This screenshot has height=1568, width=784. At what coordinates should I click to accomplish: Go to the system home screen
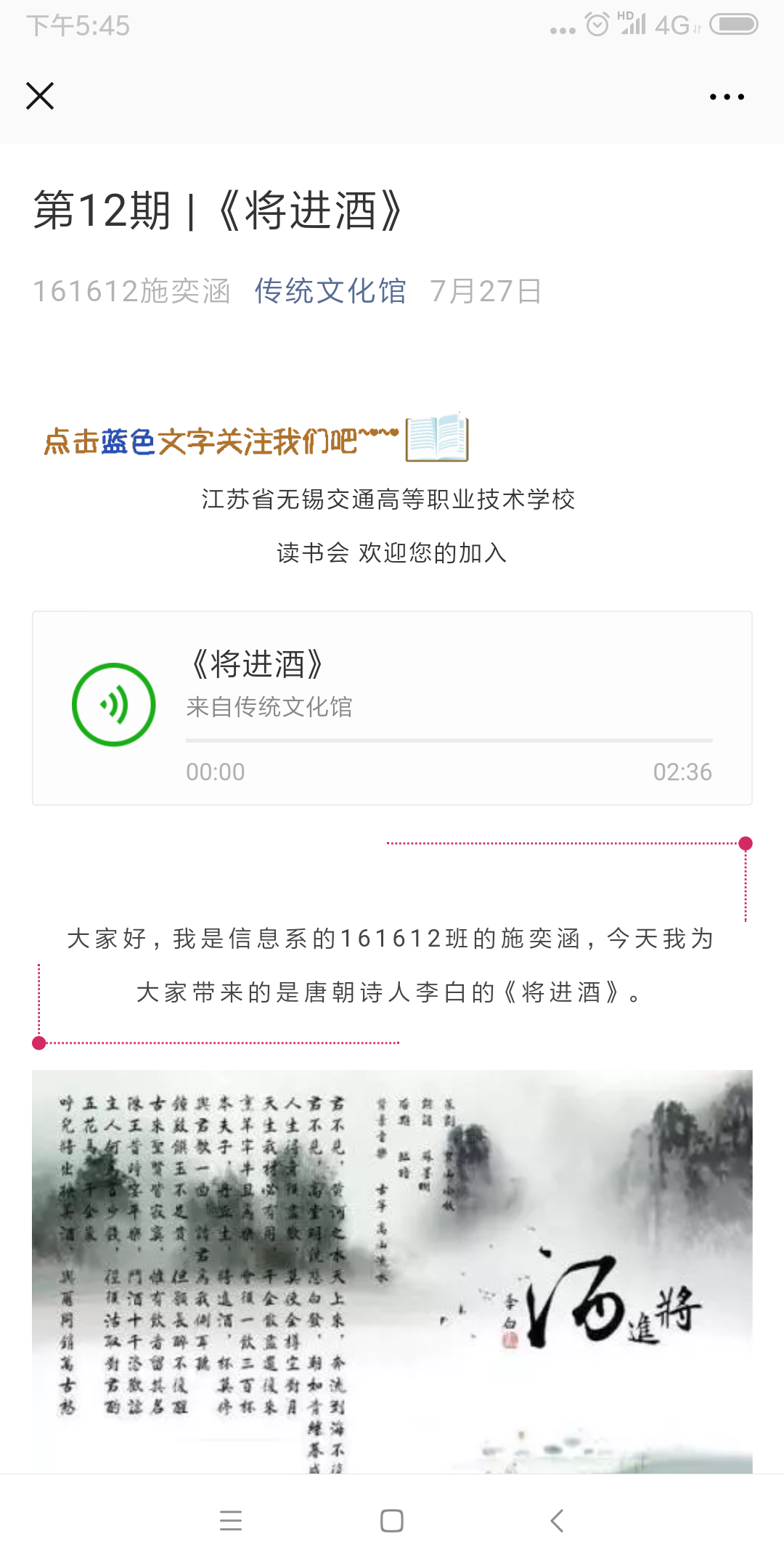coord(392,1521)
